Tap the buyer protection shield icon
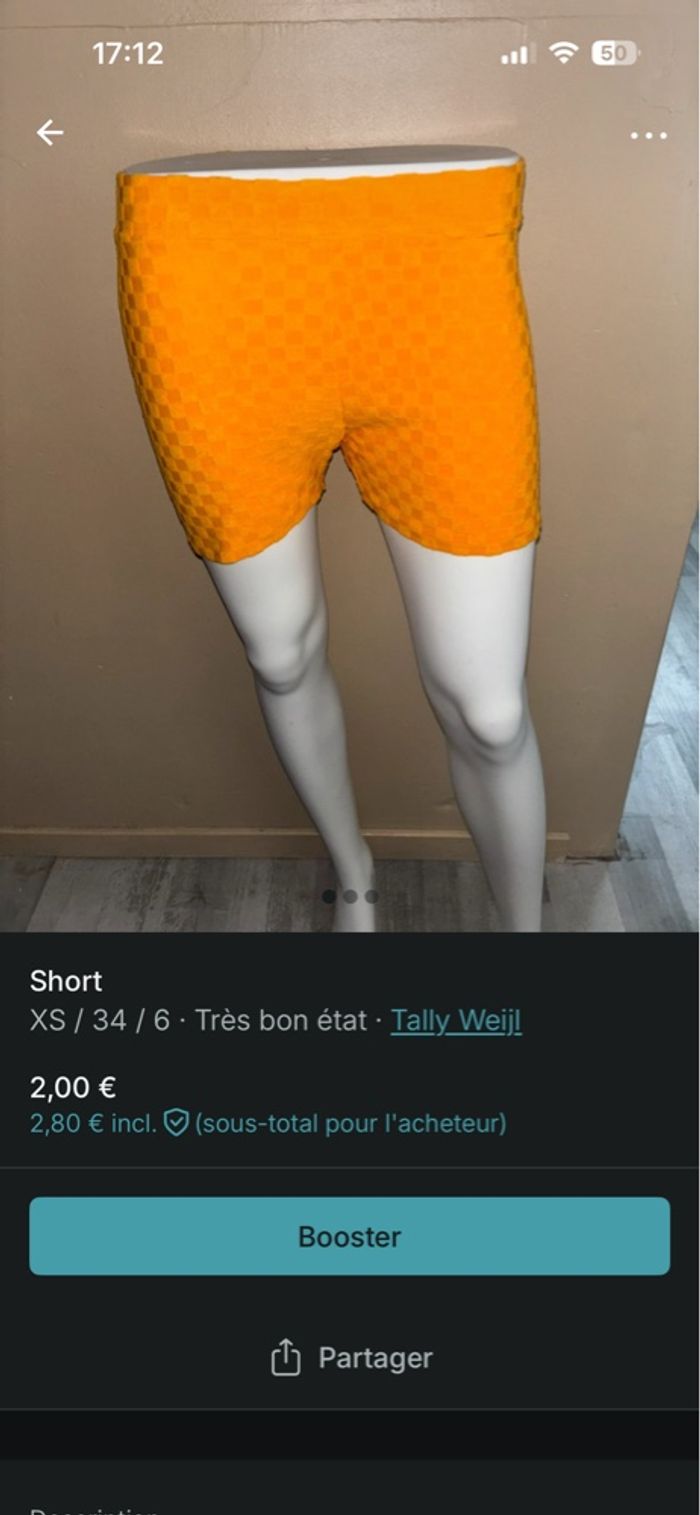The width and height of the screenshot is (700, 1515). (x=176, y=1123)
